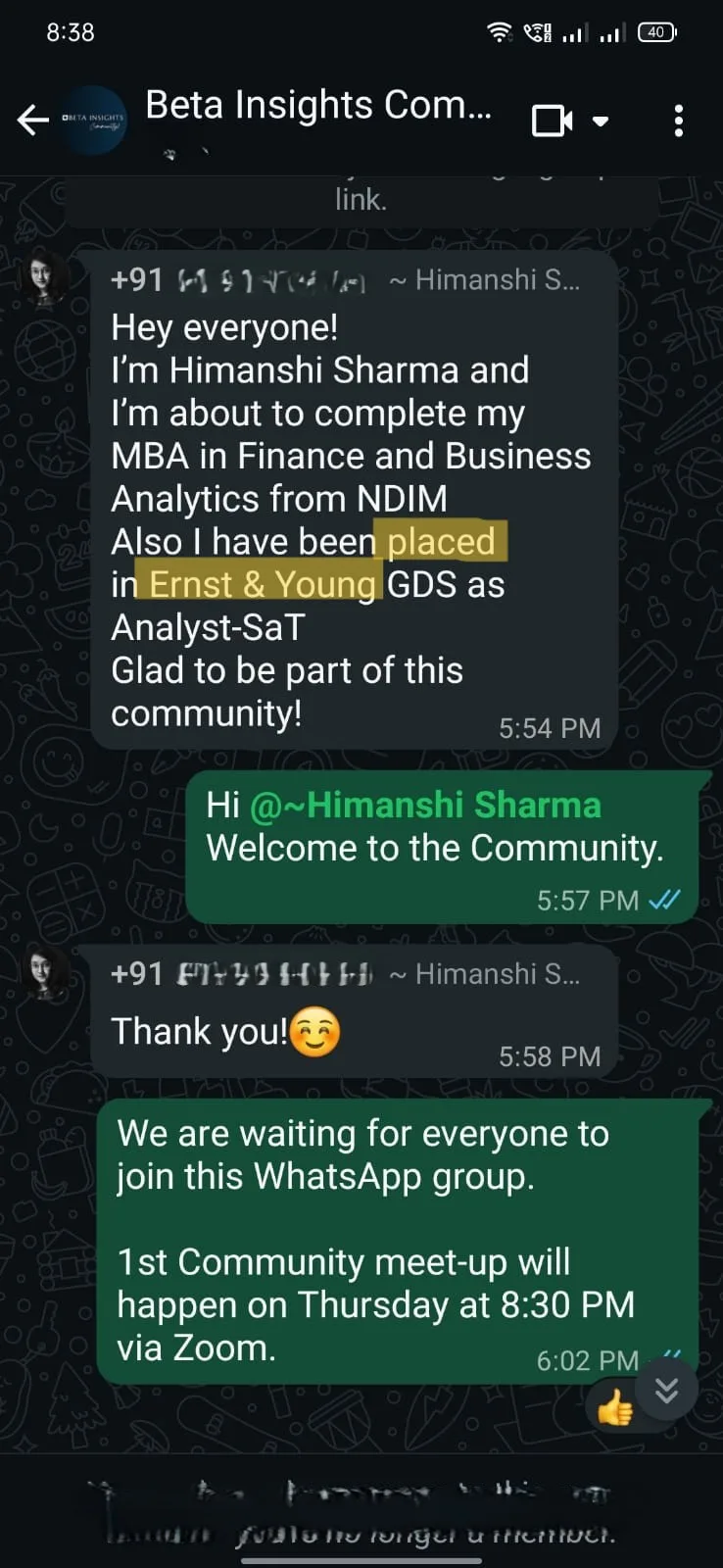The image size is (723, 1568).
Task: Go back to the chats list
Action: click(x=32, y=121)
